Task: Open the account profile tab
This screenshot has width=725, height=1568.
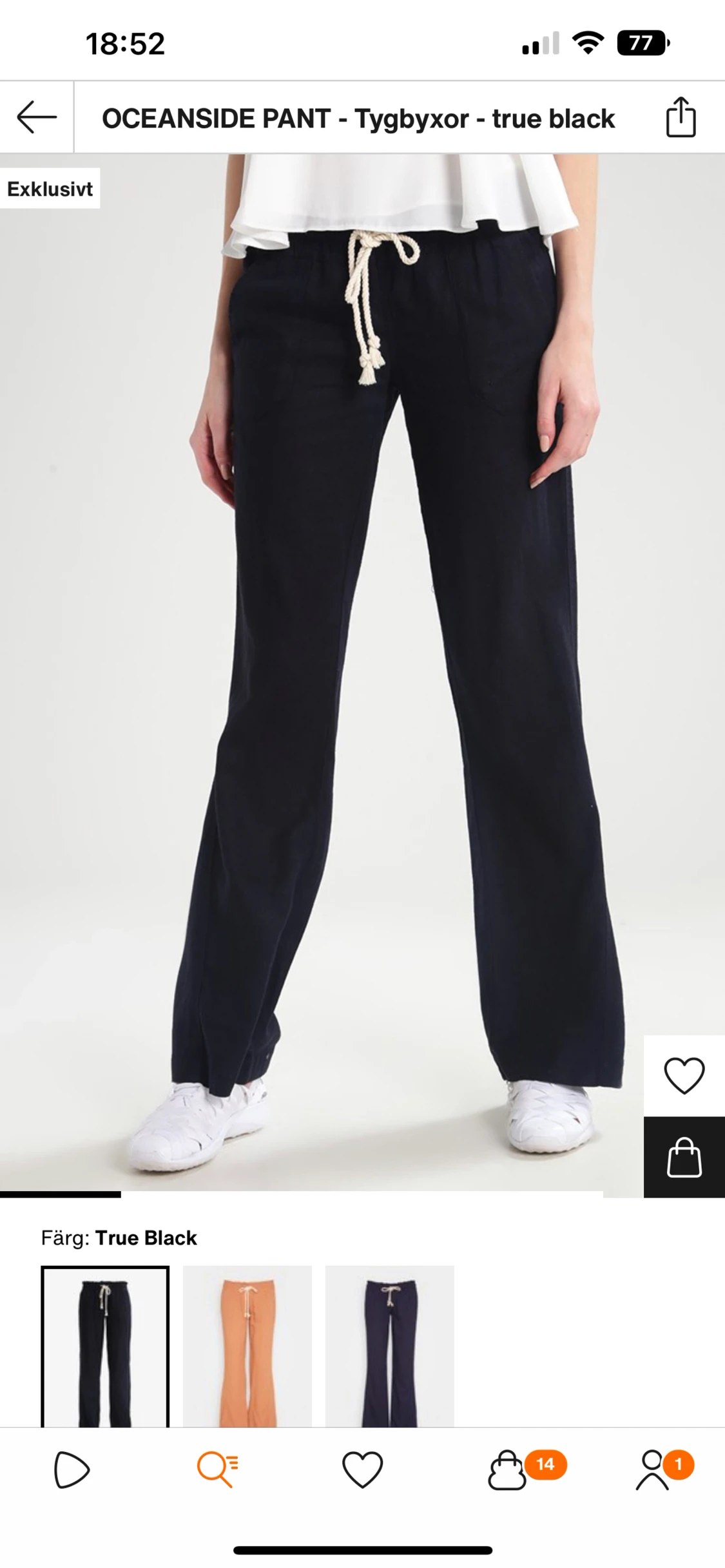Action: [653, 1470]
